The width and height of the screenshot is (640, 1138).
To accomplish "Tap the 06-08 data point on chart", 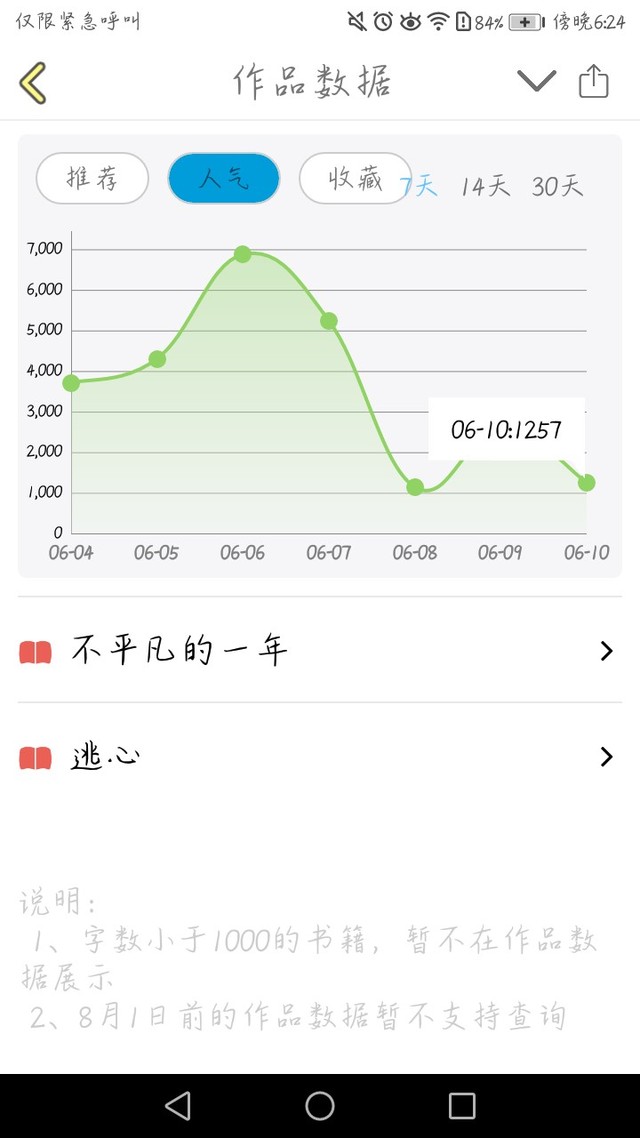I will [415, 487].
